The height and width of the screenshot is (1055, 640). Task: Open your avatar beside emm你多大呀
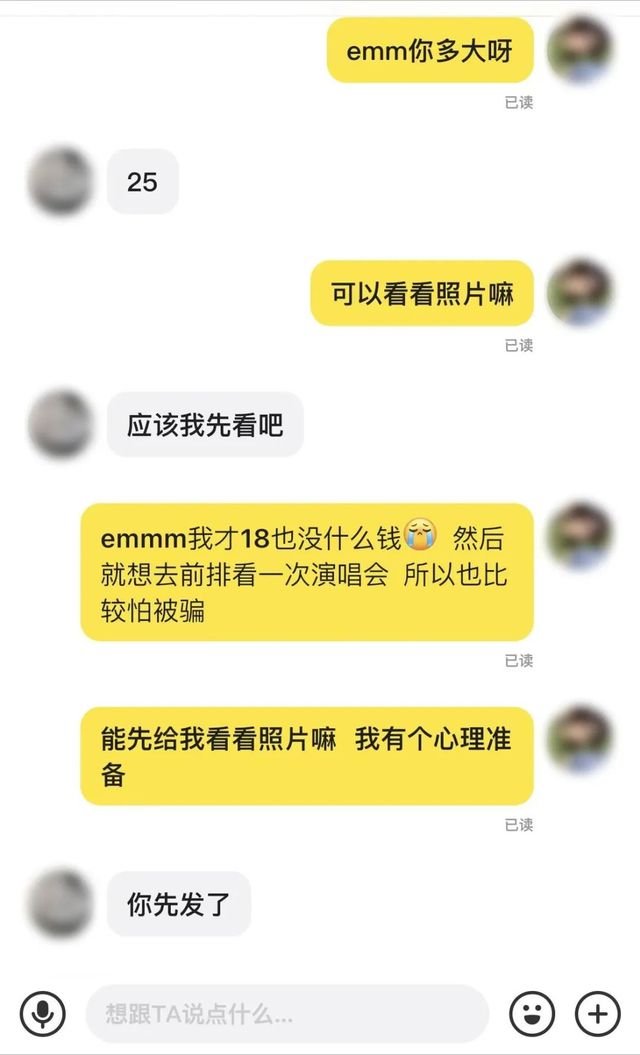580,50
